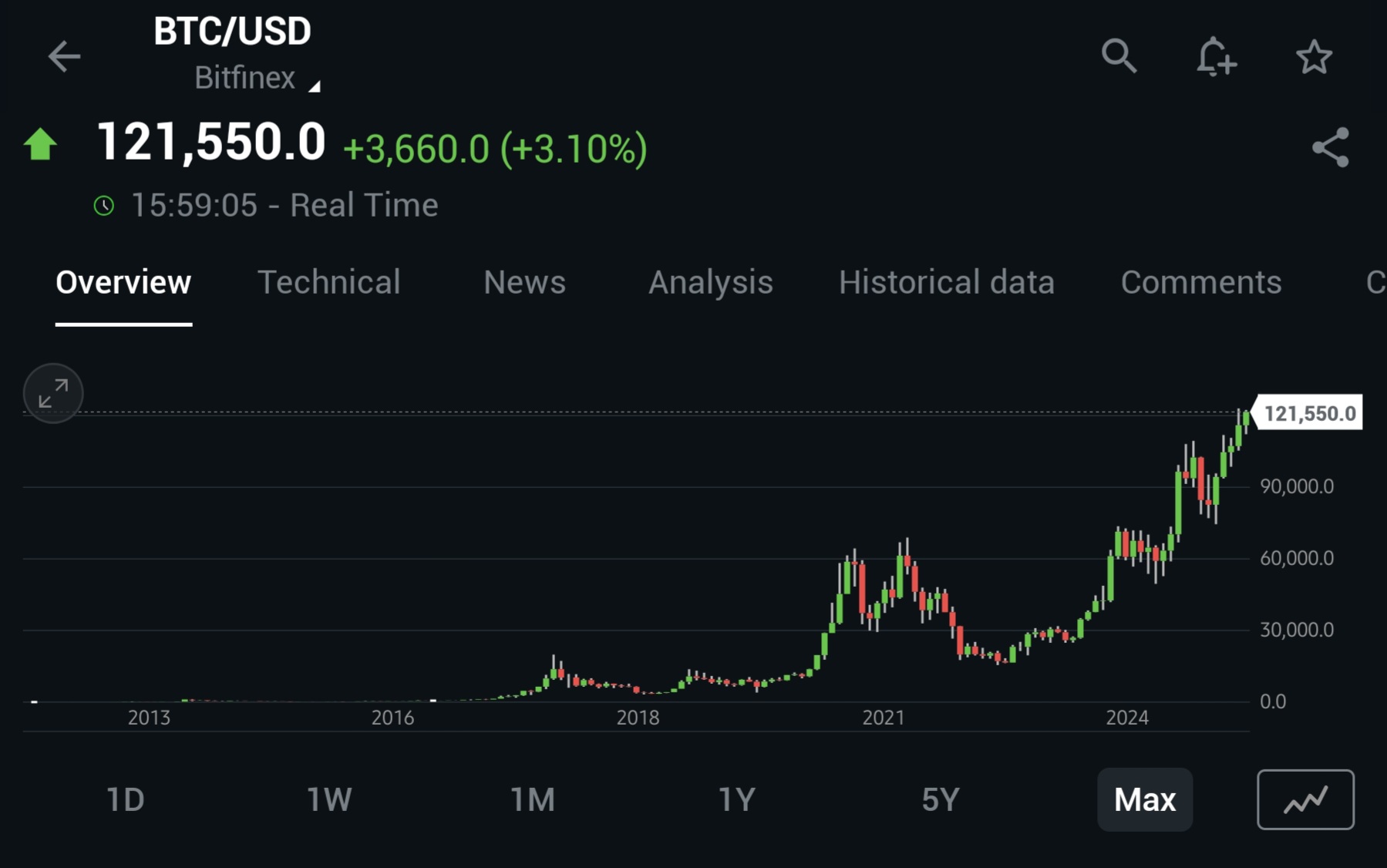Viewport: 1387px width, 868px height.
Task: Expand the chart to full screen
Action: (x=53, y=393)
